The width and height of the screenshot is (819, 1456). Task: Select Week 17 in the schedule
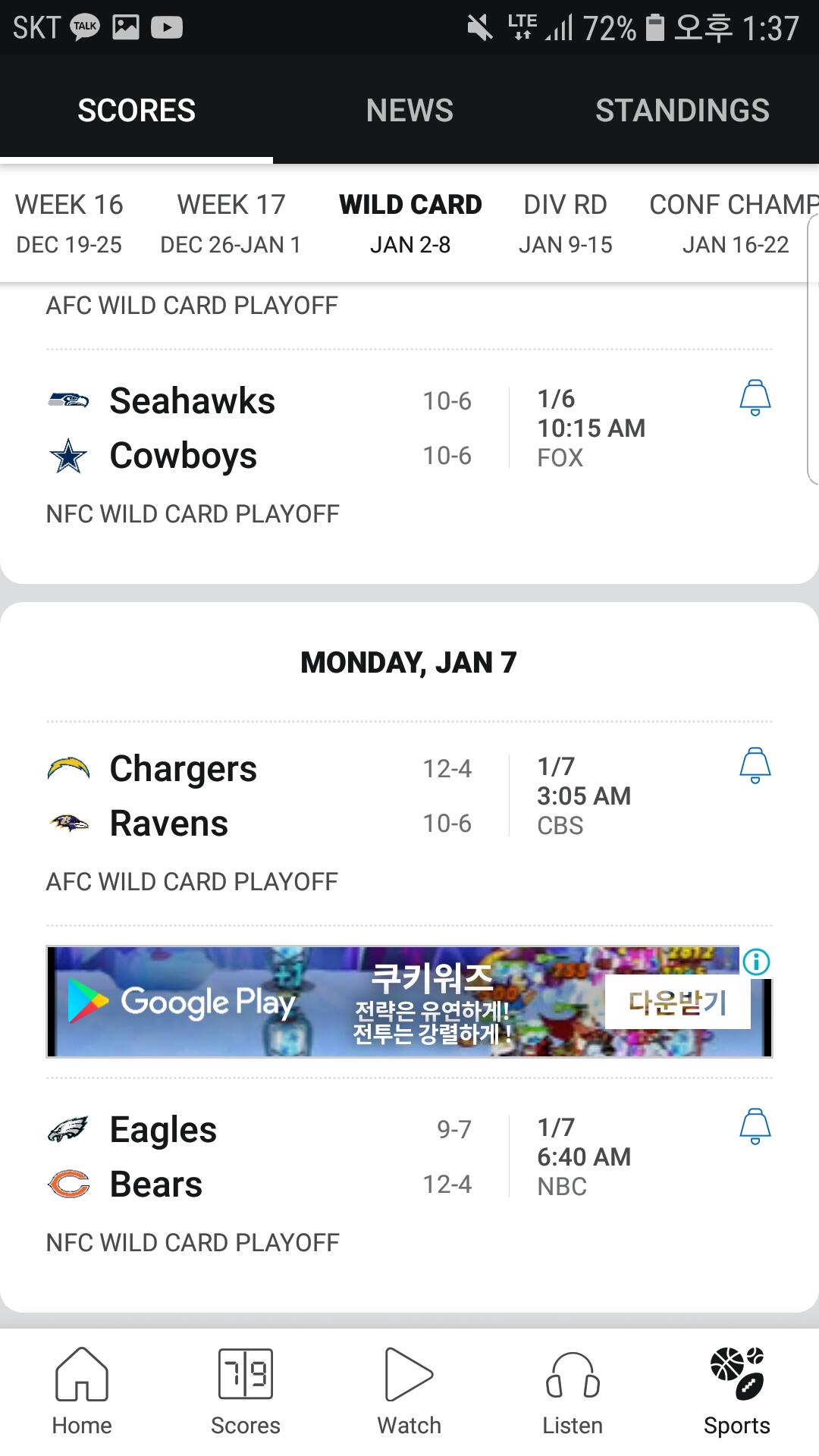(x=231, y=223)
